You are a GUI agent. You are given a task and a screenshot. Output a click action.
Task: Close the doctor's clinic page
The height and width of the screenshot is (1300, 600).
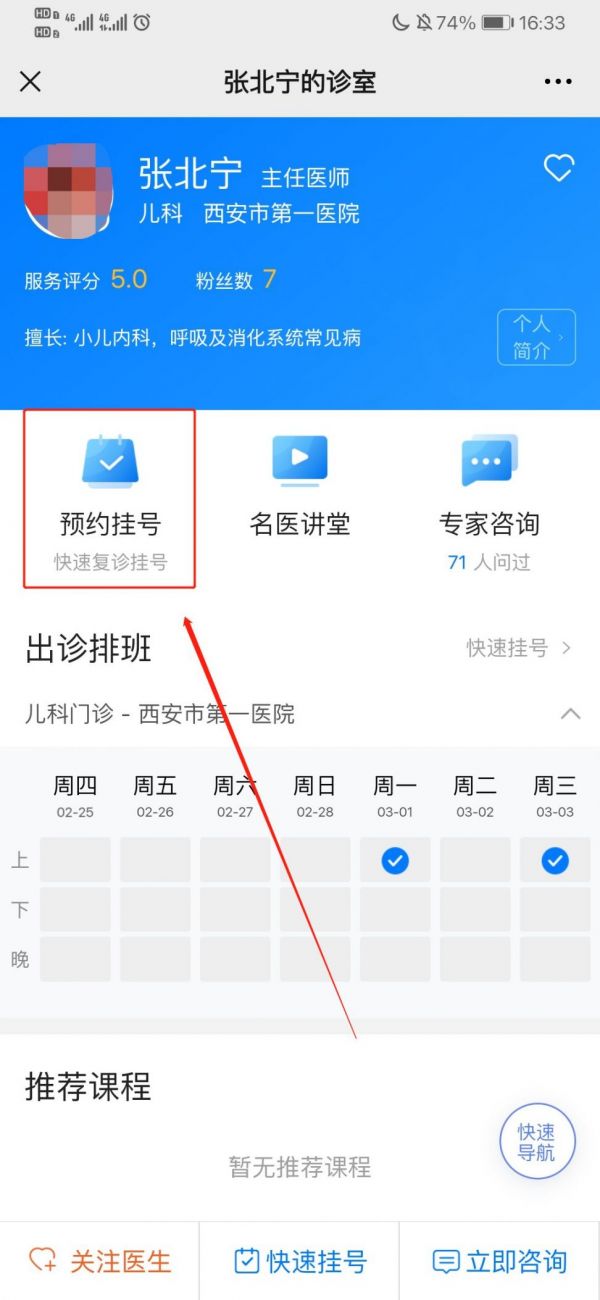pos(30,81)
